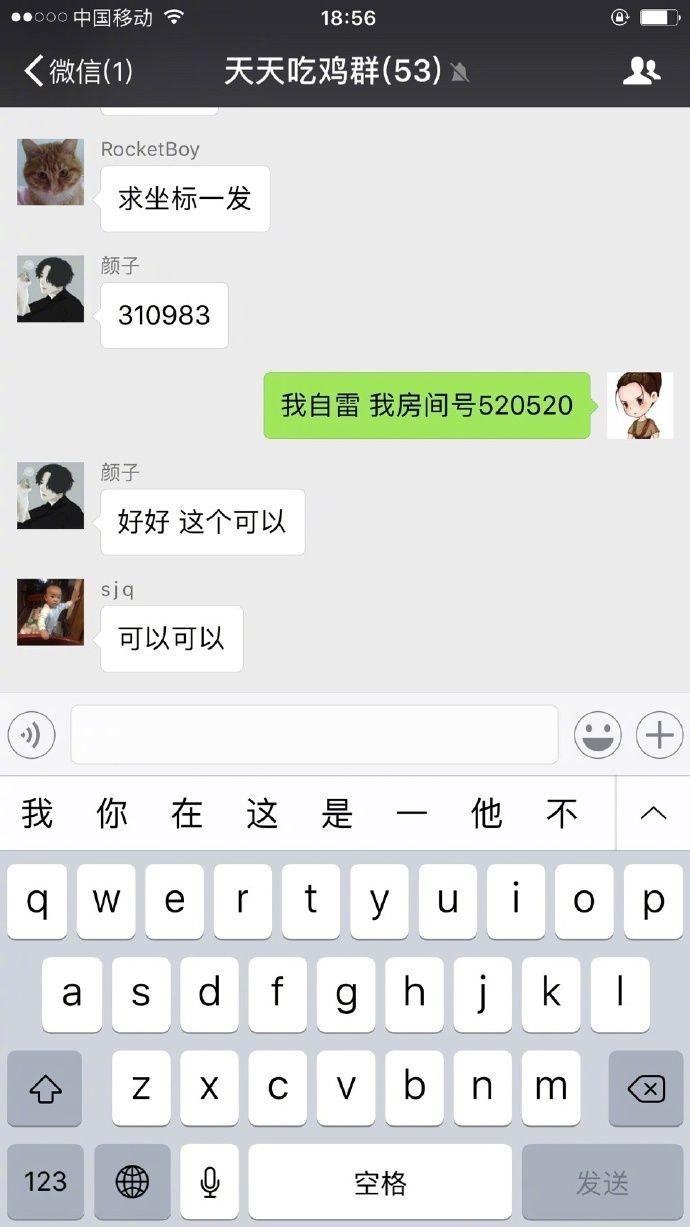Open the group members info icon
Image resolution: width=690 pixels, height=1227 pixels.
click(x=641, y=71)
